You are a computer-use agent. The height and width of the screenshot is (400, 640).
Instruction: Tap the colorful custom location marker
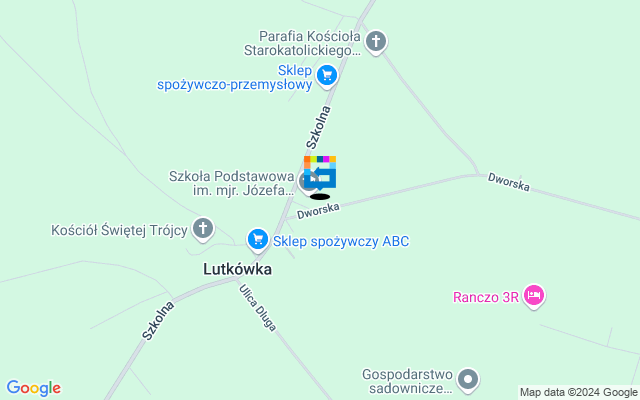click(320, 172)
